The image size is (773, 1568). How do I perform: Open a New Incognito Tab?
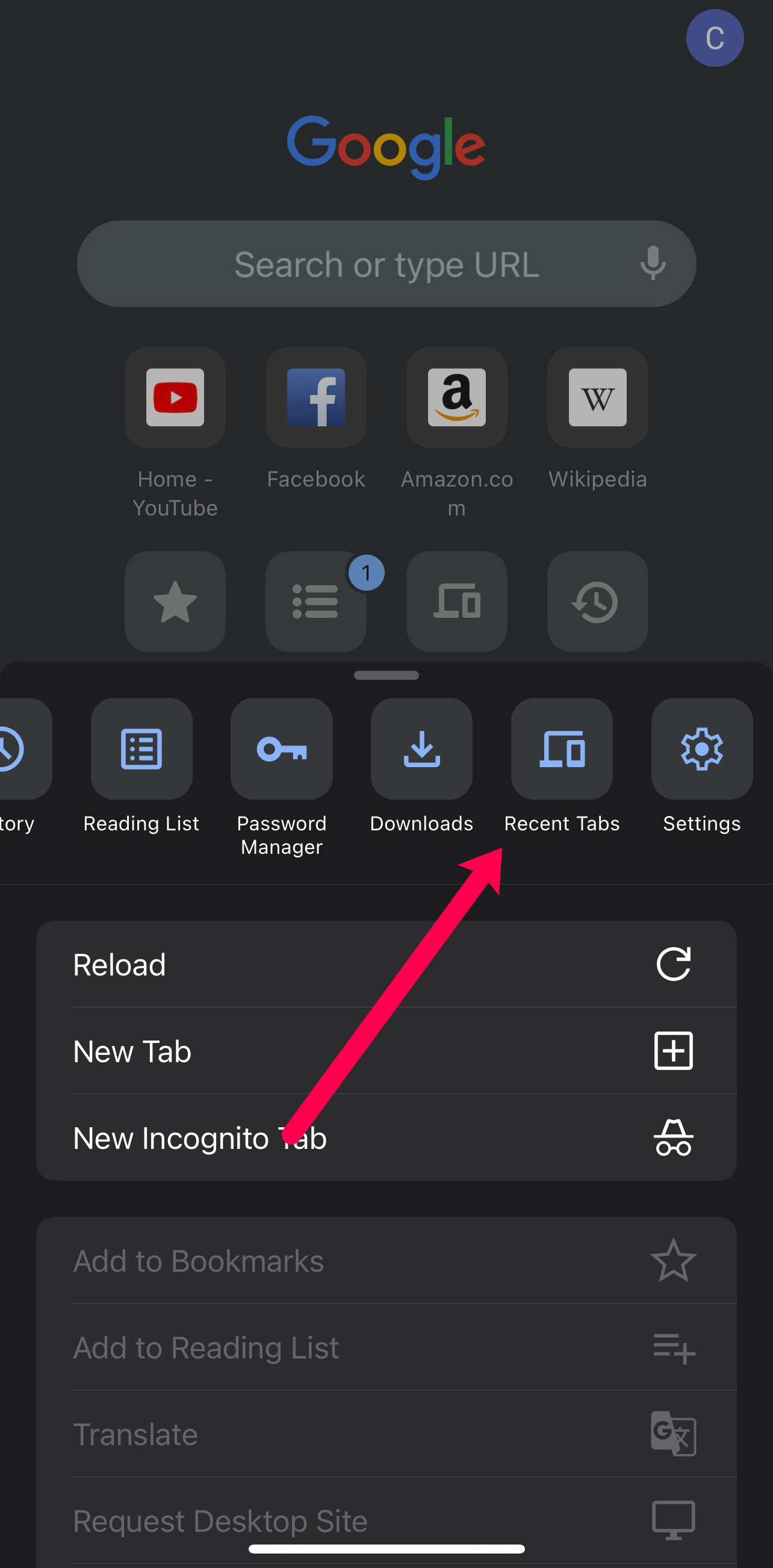click(x=386, y=1137)
